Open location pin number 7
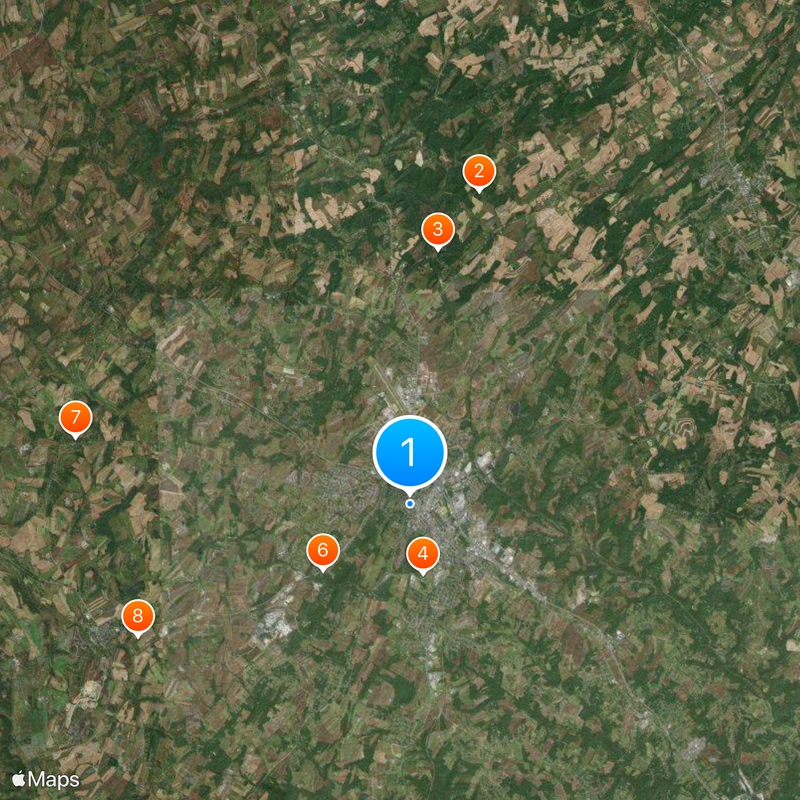This screenshot has height=800, width=800. pos(75,418)
